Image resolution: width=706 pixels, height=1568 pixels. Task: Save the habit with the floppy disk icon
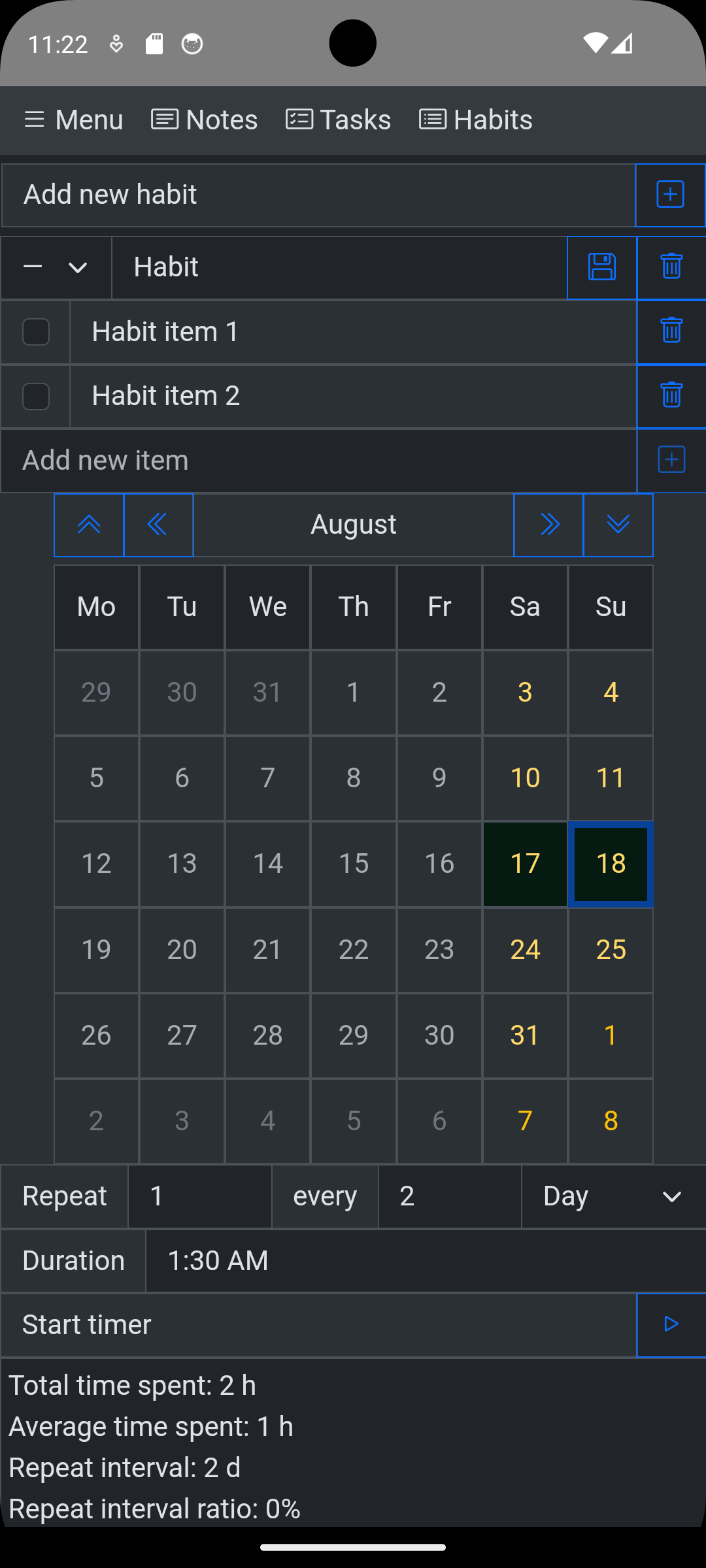point(601,267)
